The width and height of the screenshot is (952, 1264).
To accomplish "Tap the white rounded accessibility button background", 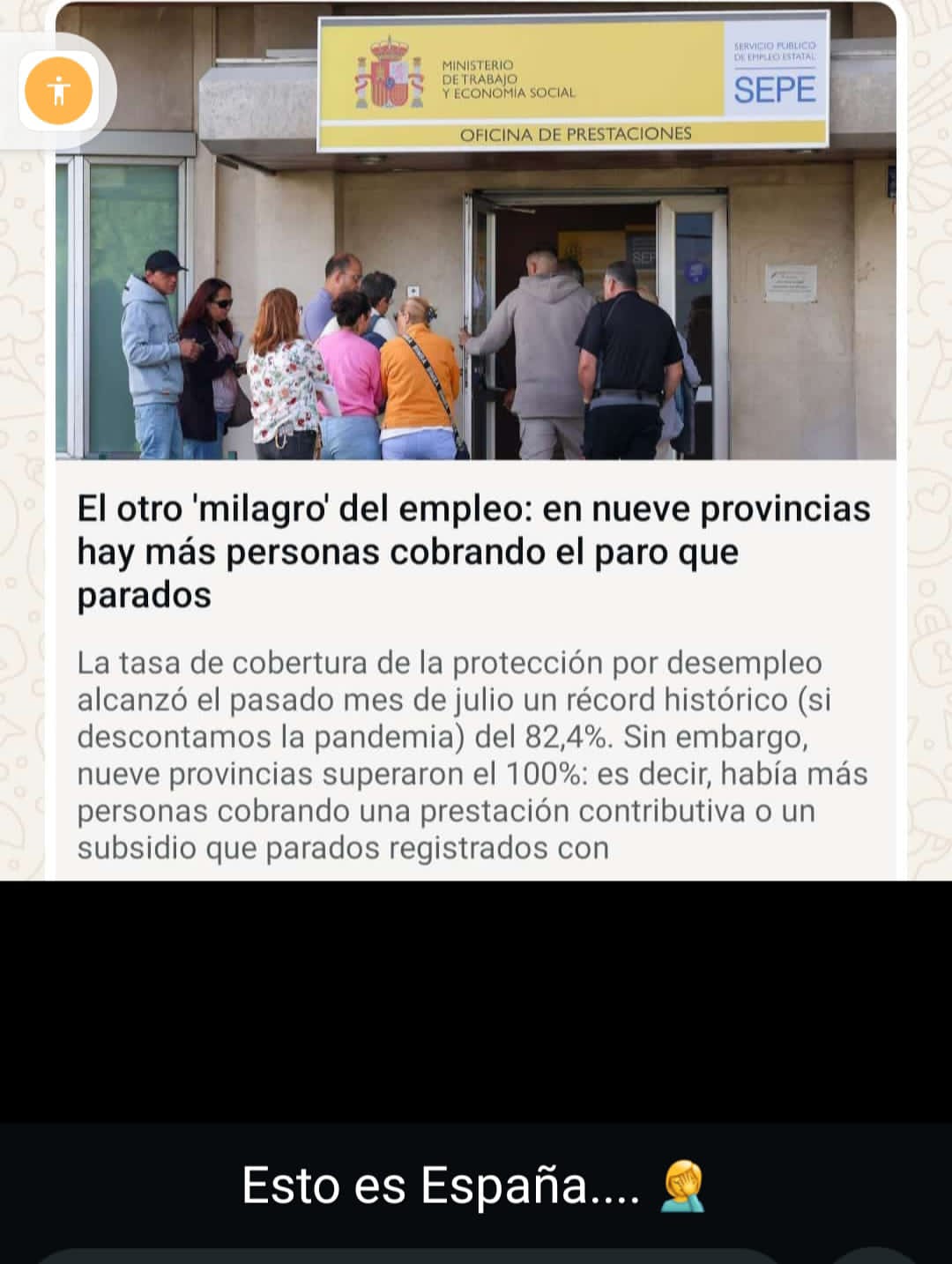I will point(58,91).
